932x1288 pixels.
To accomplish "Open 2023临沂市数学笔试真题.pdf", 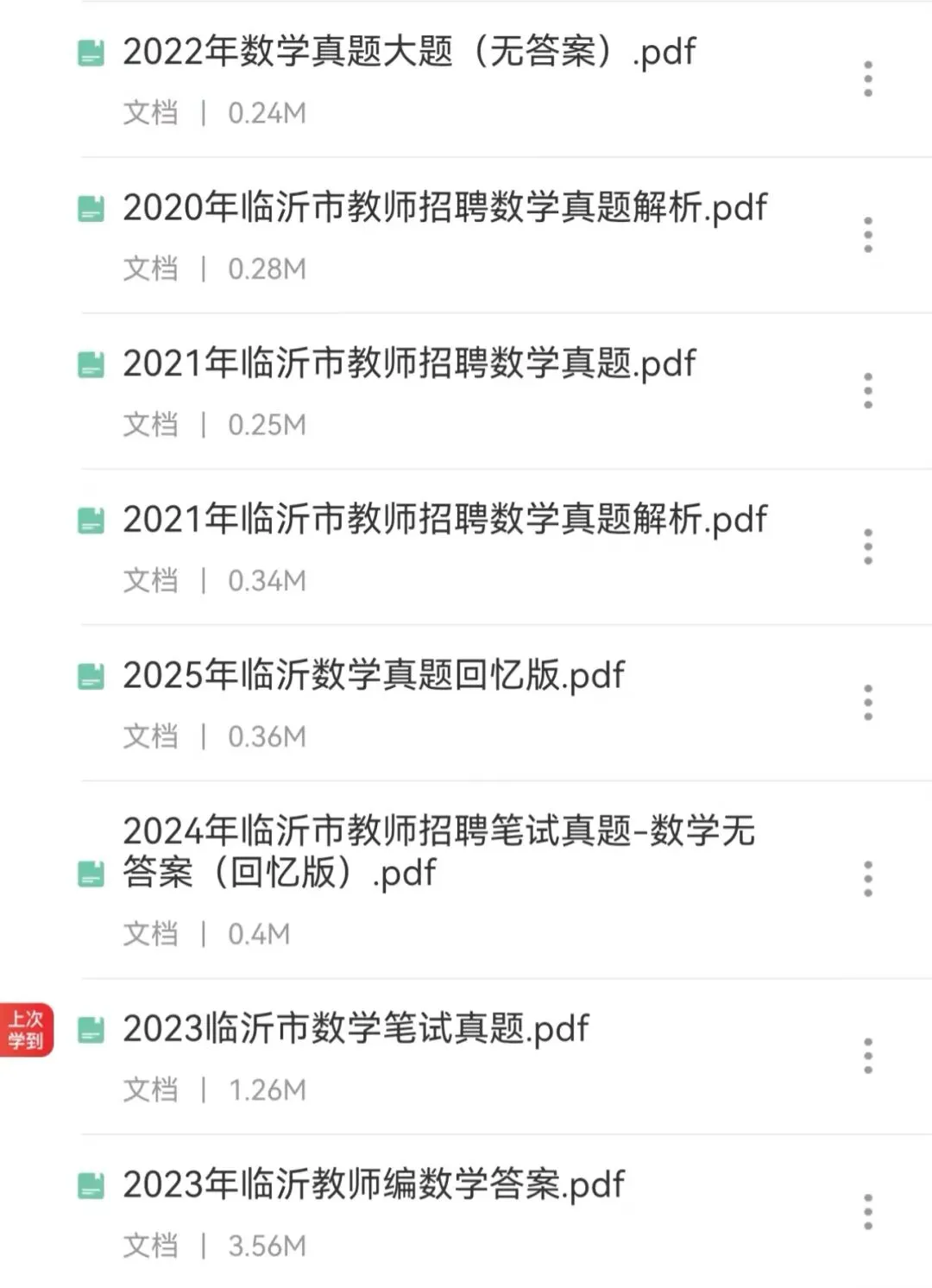I will click(356, 1029).
